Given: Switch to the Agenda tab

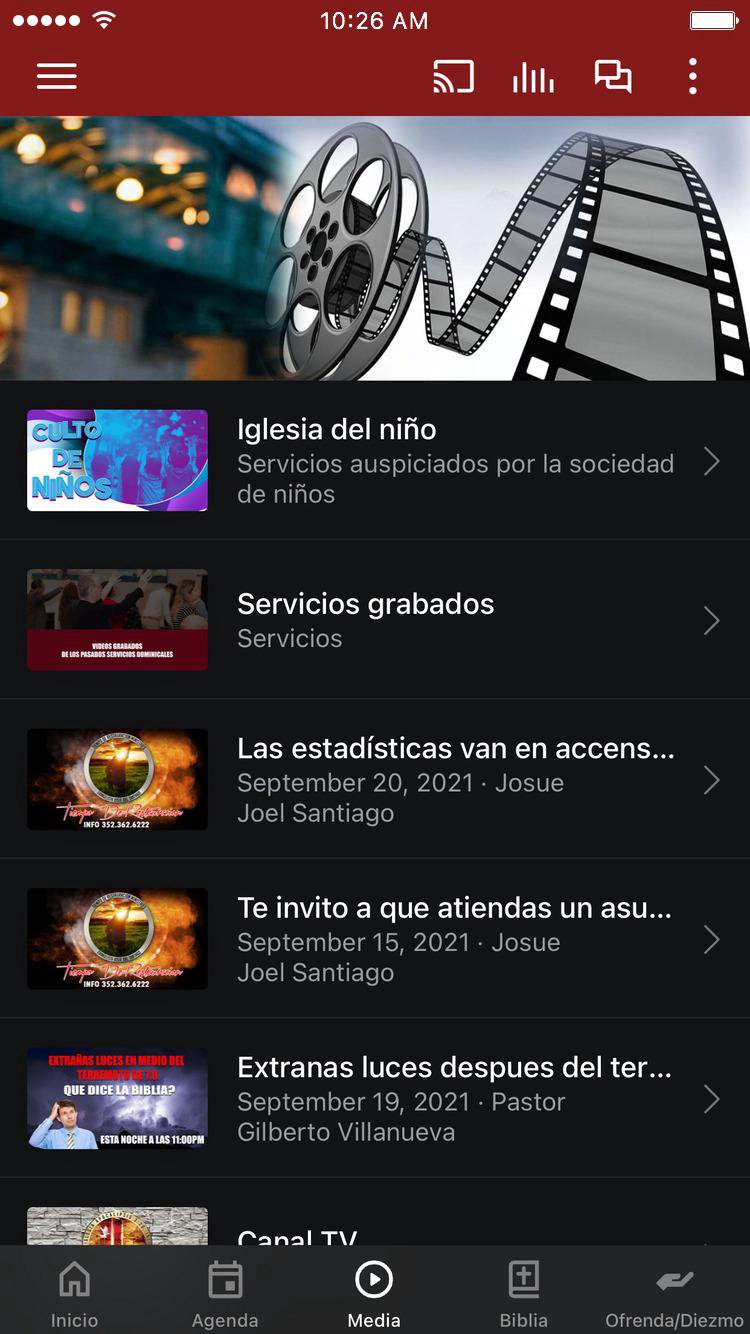Looking at the screenshot, I should 225,1292.
